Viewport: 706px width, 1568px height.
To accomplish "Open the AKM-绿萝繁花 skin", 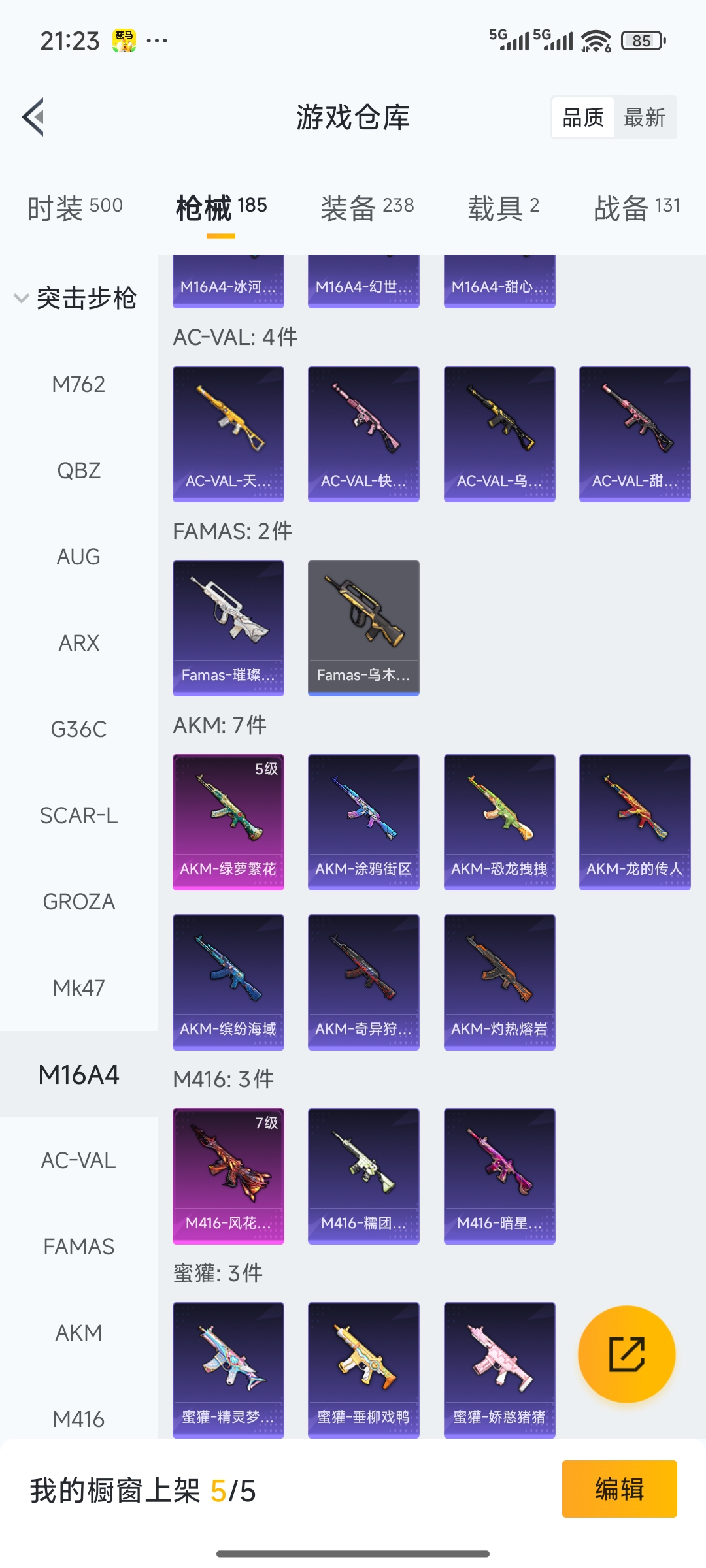I will pos(228,822).
